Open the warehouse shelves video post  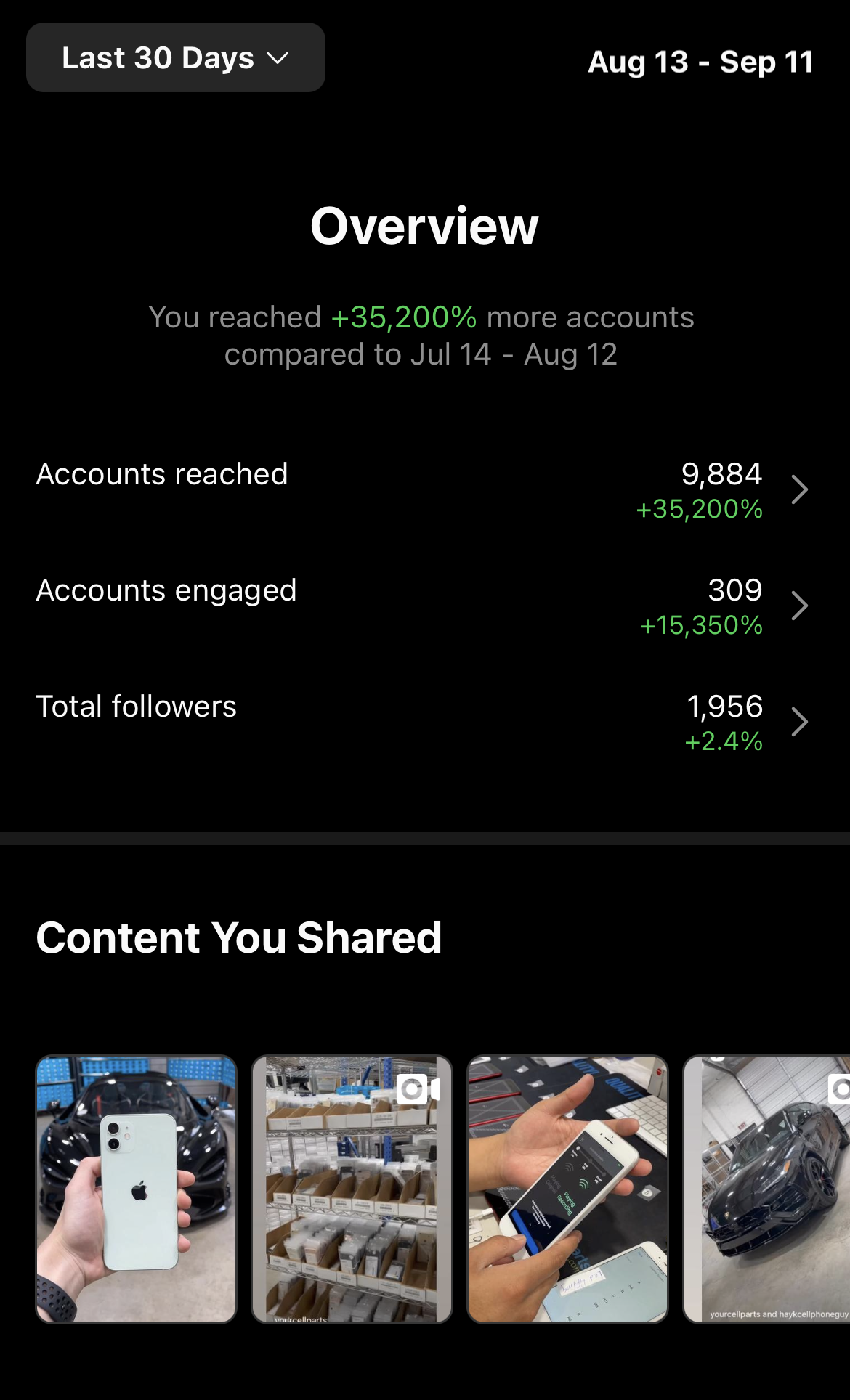click(352, 1189)
